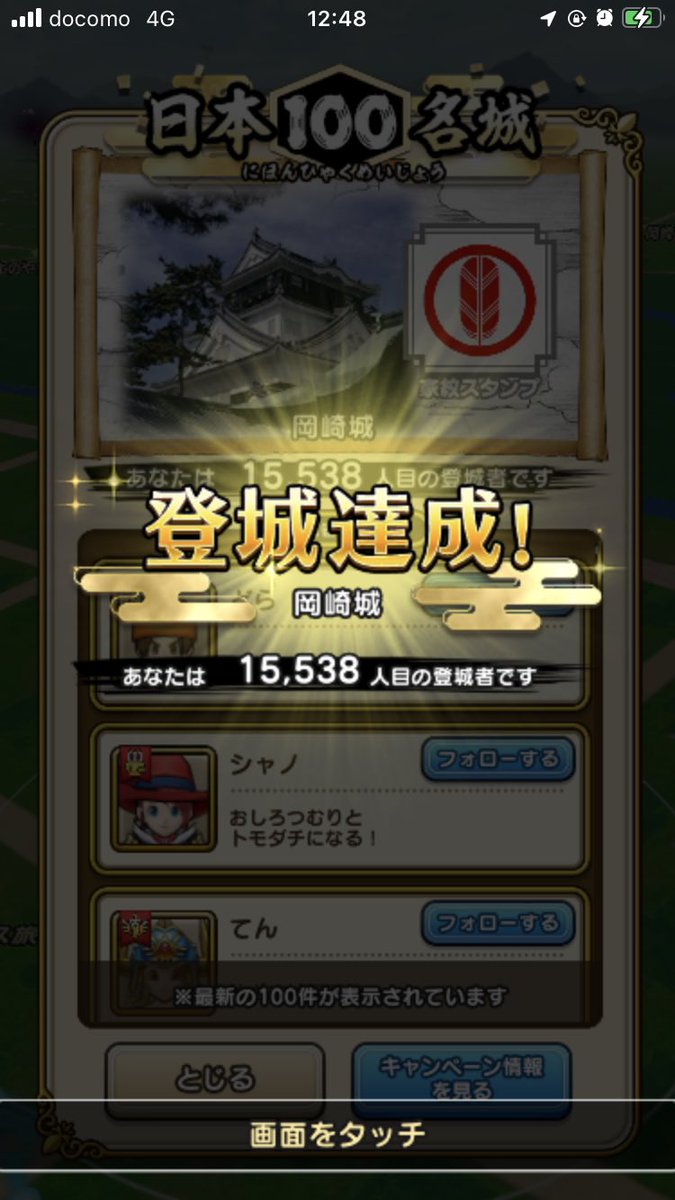
Task: Follow the user てん
Action: point(497,920)
